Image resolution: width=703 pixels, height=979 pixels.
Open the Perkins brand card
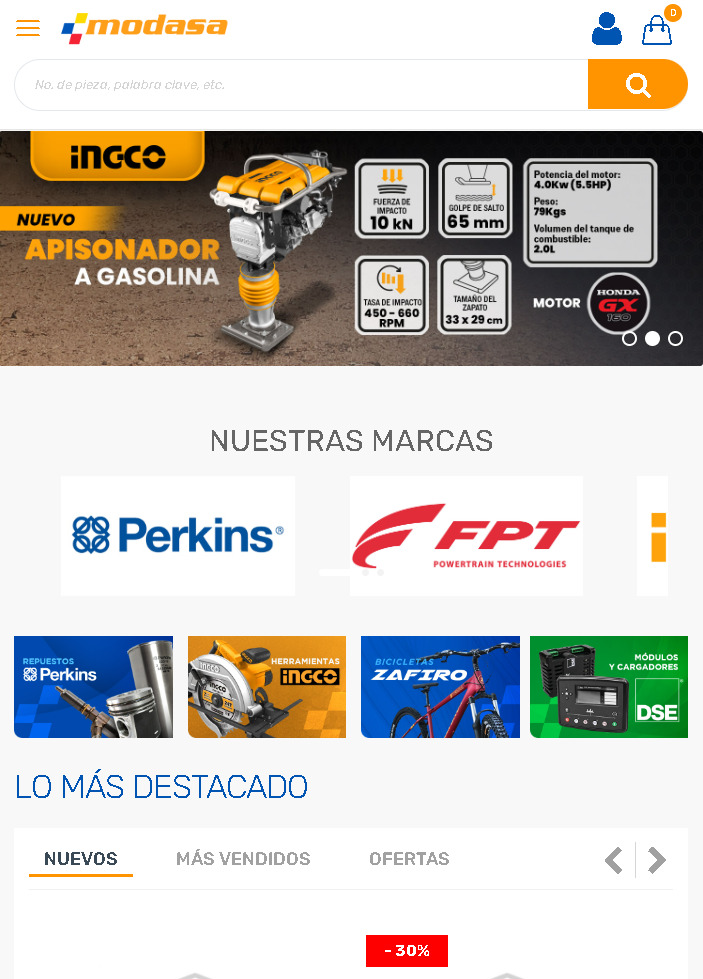(x=178, y=536)
